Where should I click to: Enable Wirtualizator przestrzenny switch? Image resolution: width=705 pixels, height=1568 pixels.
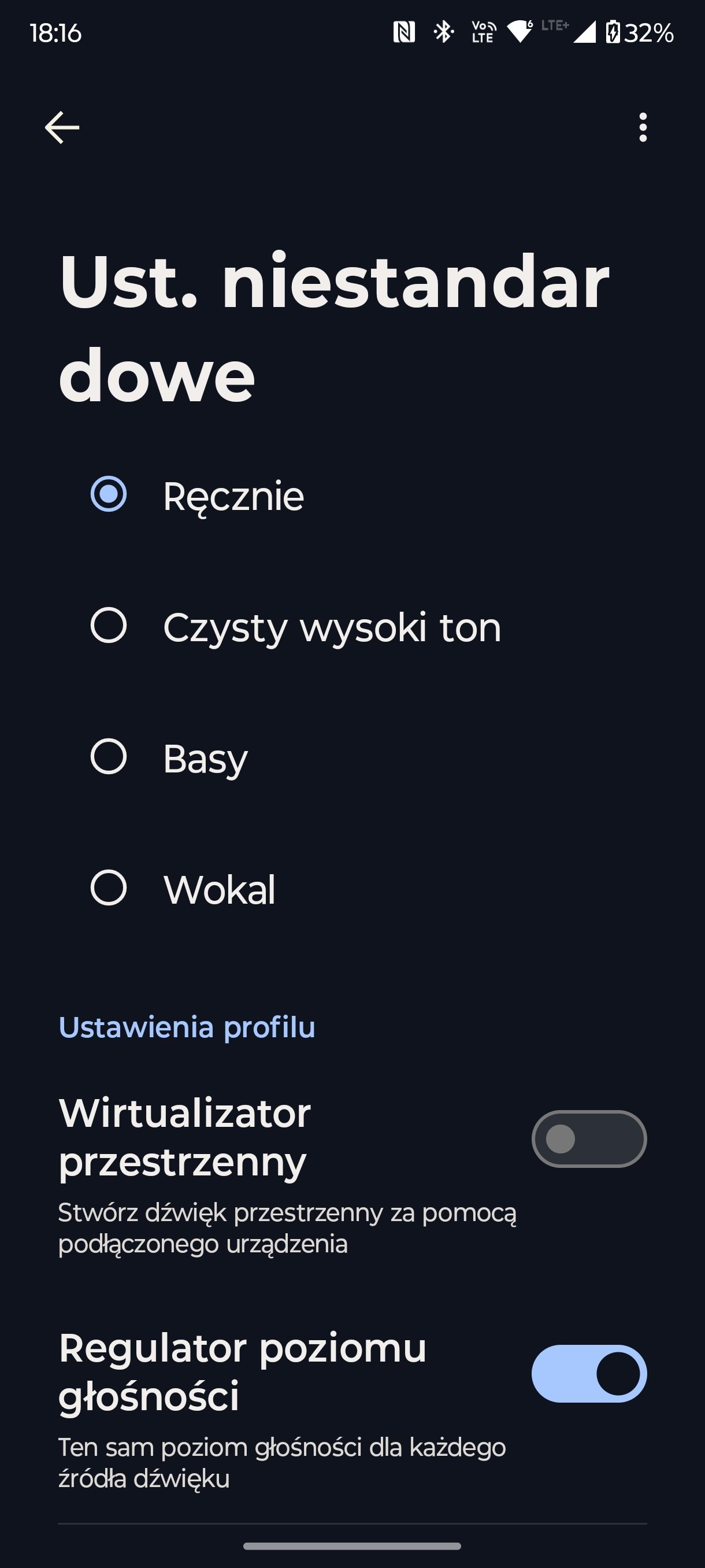(589, 1139)
